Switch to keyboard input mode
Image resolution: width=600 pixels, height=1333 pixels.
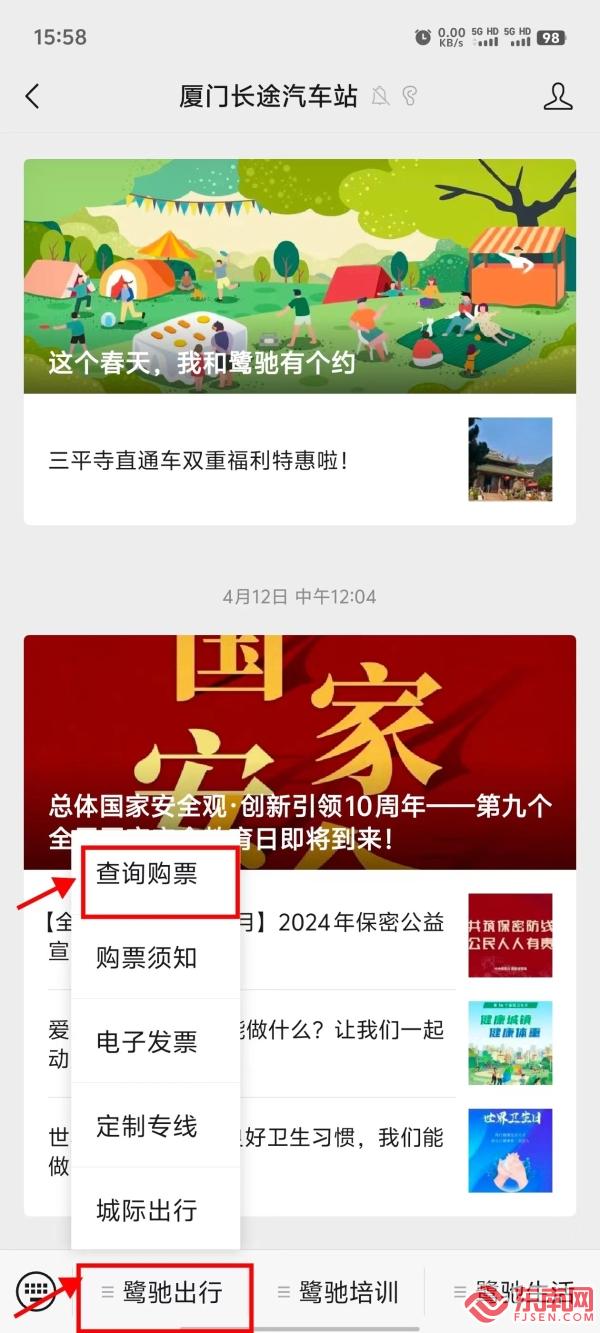pyautogui.click(x=36, y=1290)
